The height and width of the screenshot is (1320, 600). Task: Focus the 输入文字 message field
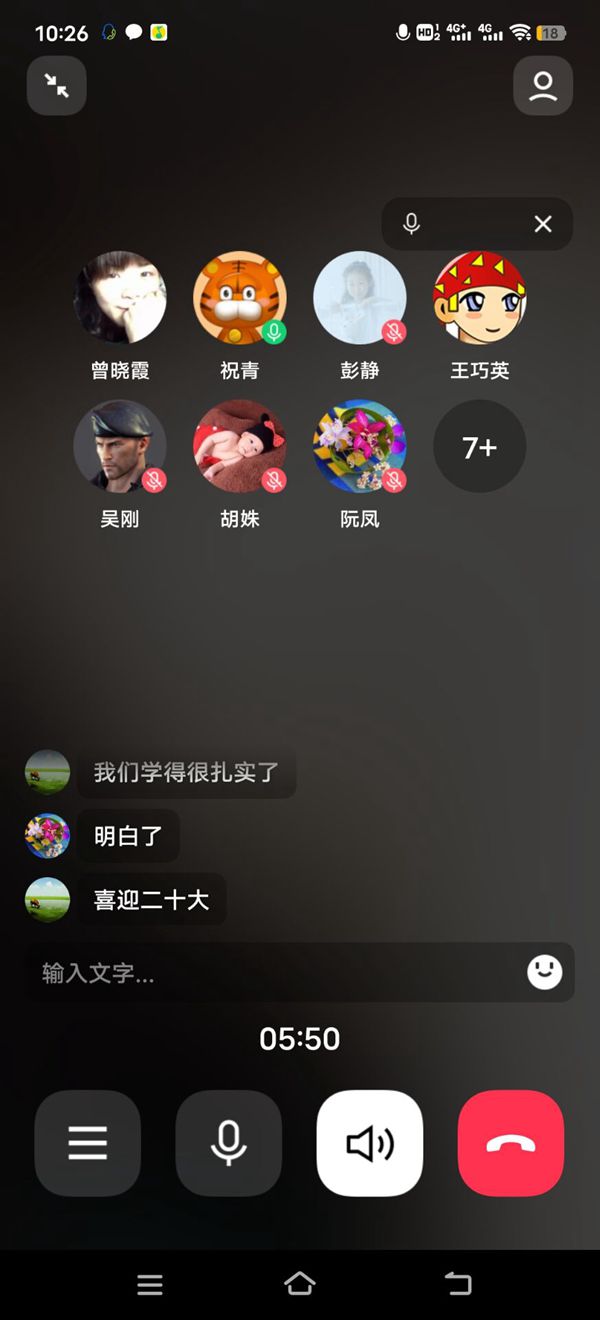pyautogui.click(x=270, y=973)
